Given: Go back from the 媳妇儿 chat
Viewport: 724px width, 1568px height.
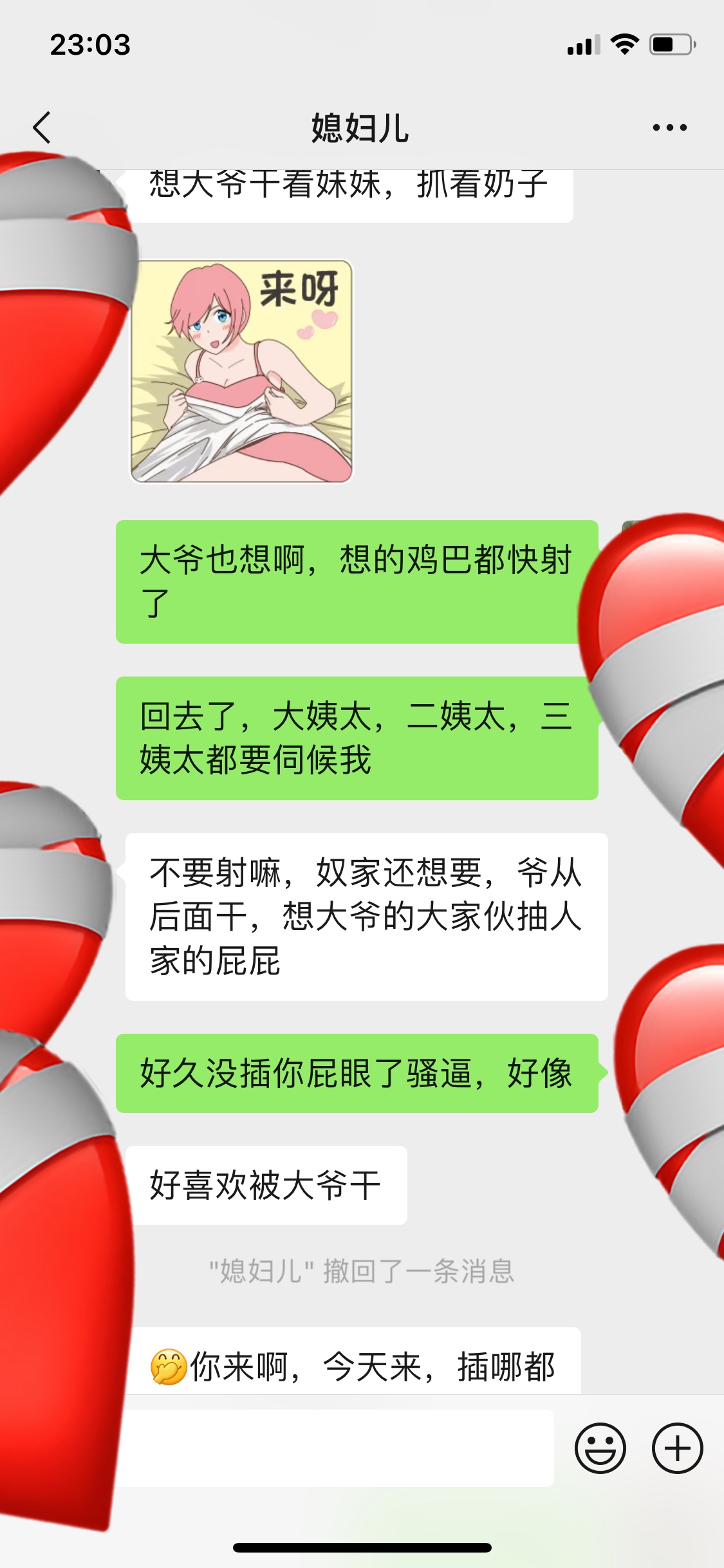Looking at the screenshot, I should click(x=42, y=127).
